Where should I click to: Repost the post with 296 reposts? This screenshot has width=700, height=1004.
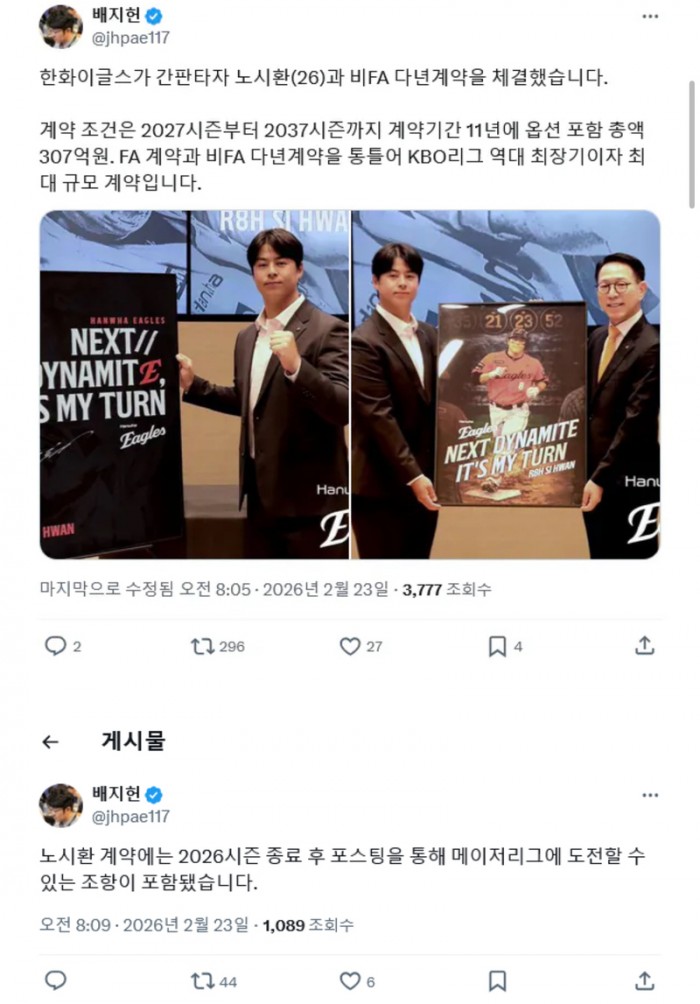pos(203,646)
